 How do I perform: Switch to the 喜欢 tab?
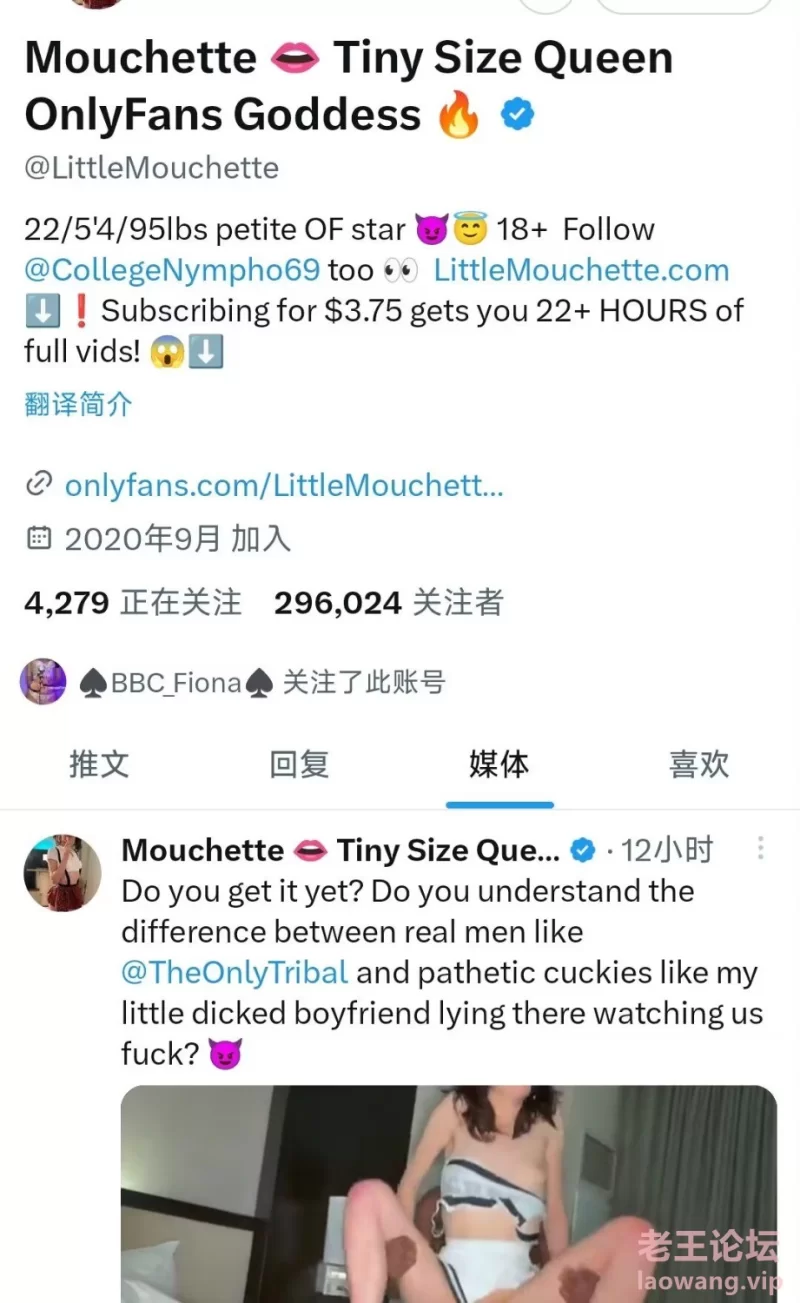point(699,765)
